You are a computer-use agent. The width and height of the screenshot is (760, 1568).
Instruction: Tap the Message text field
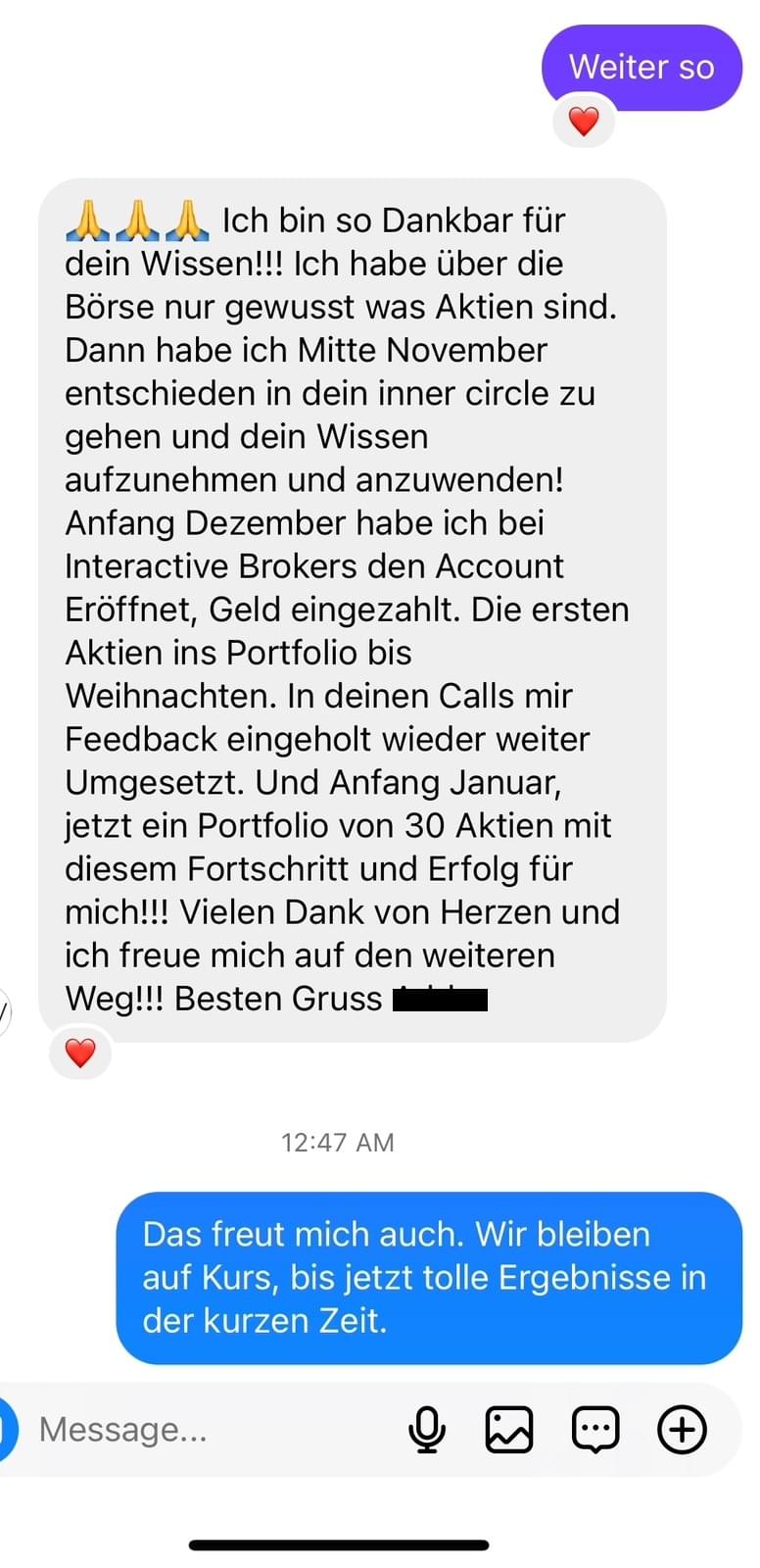pyautogui.click(x=196, y=1430)
